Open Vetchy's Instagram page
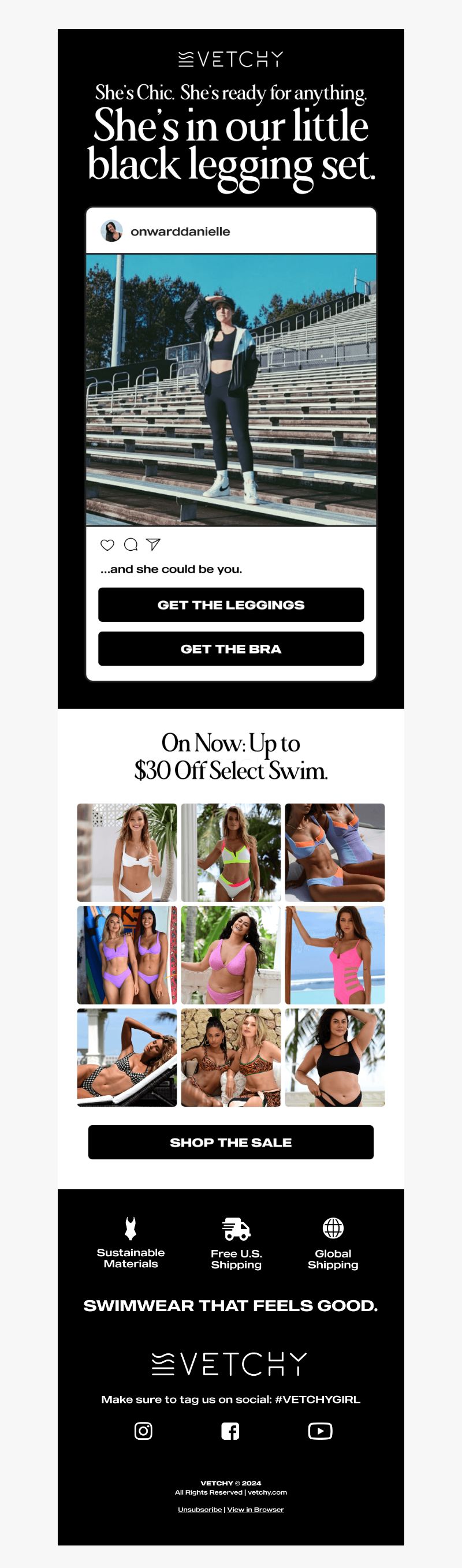The height and width of the screenshot is (1568, 462). point(143,1431)
